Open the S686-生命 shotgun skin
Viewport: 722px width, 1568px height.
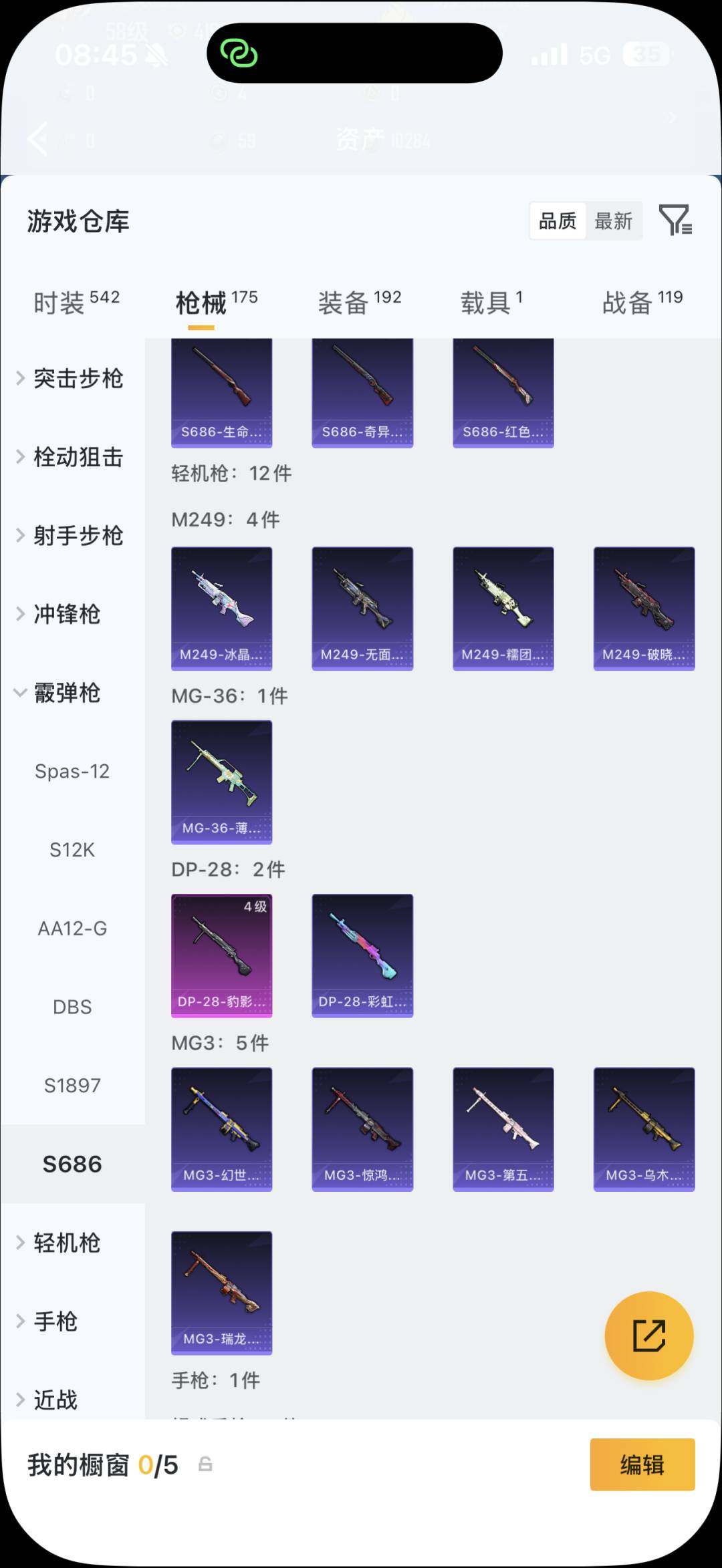click(x=221, y=391)
